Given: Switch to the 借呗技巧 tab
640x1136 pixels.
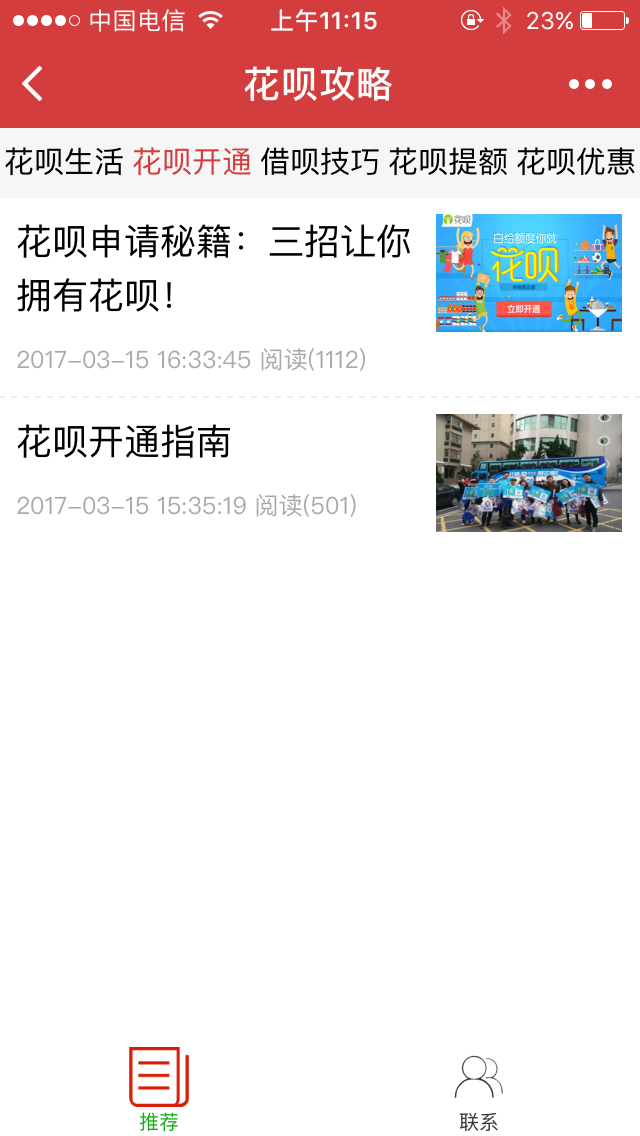Looking at the screenshot, I should pos(320,162).
